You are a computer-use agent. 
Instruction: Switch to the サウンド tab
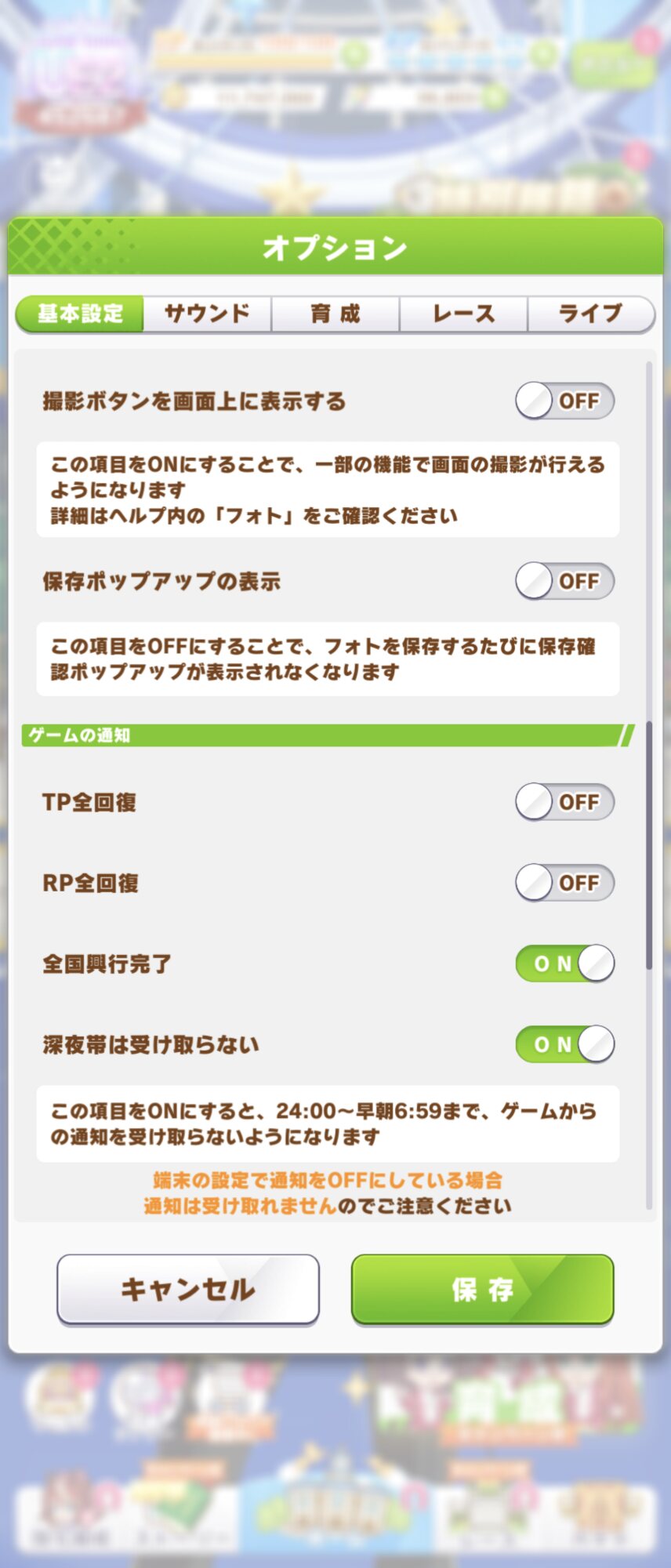pos(207,314)
